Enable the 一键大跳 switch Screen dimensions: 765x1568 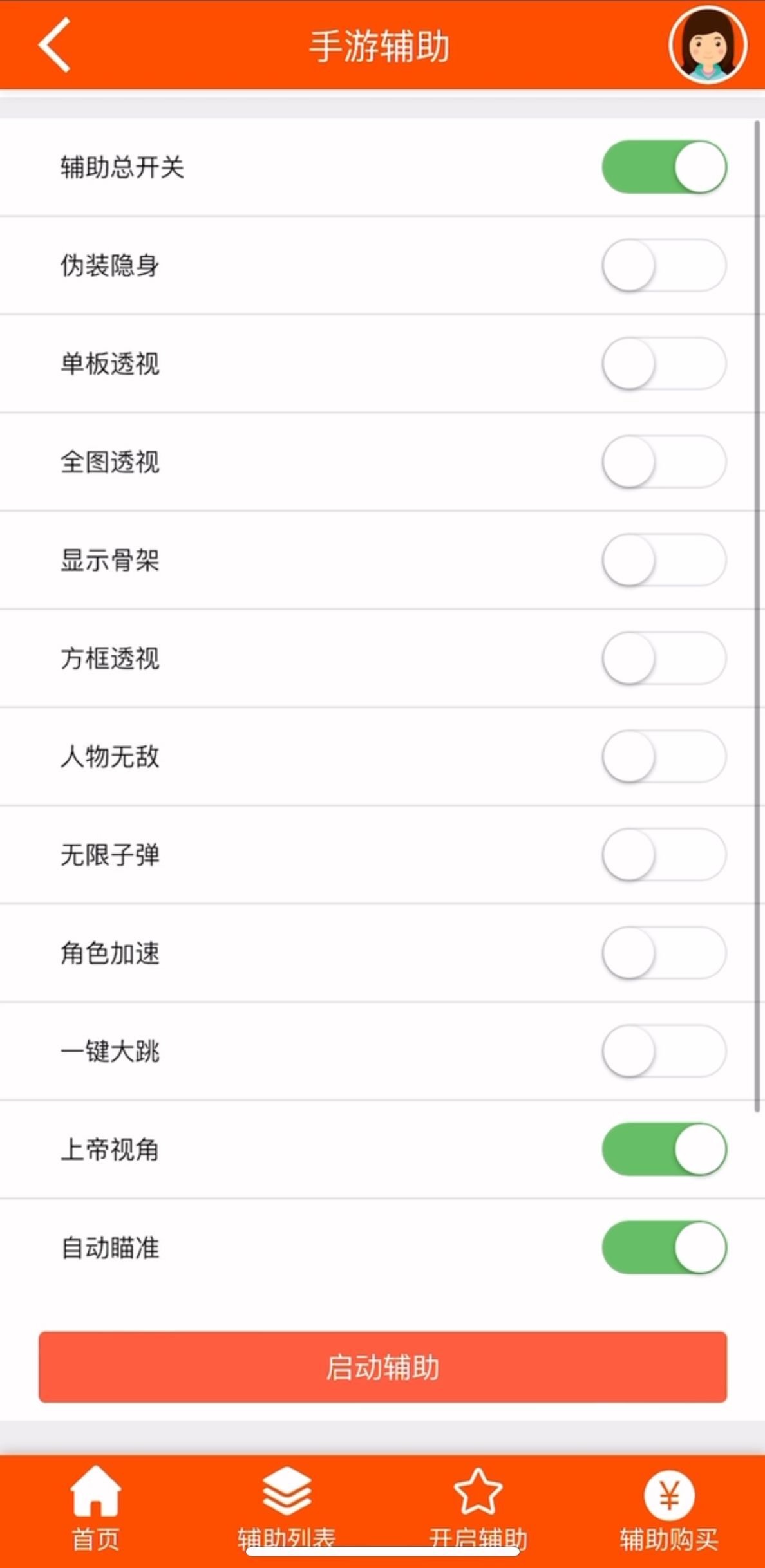tap(665, 1051)
